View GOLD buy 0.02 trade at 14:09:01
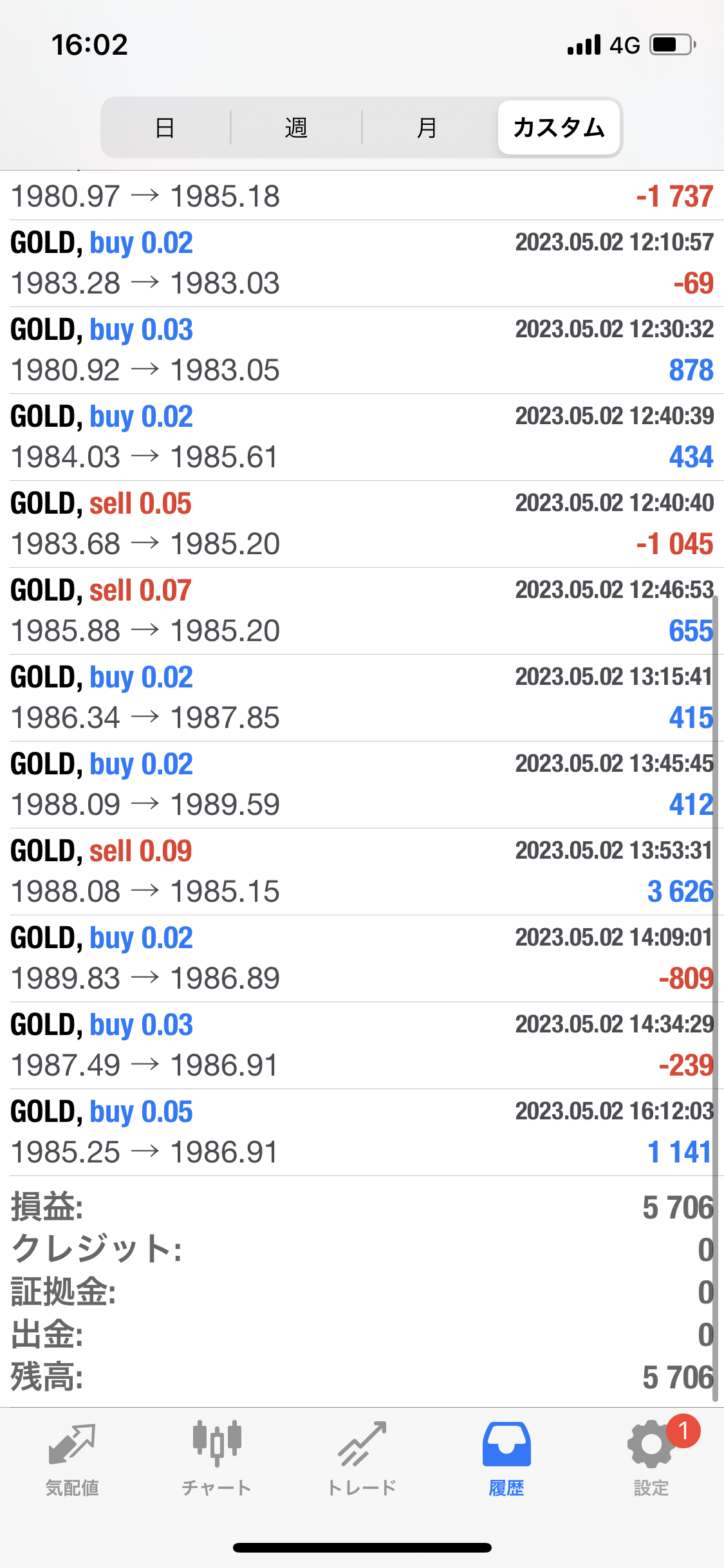This screenshot has width=724, height=1568. [362, 958]
